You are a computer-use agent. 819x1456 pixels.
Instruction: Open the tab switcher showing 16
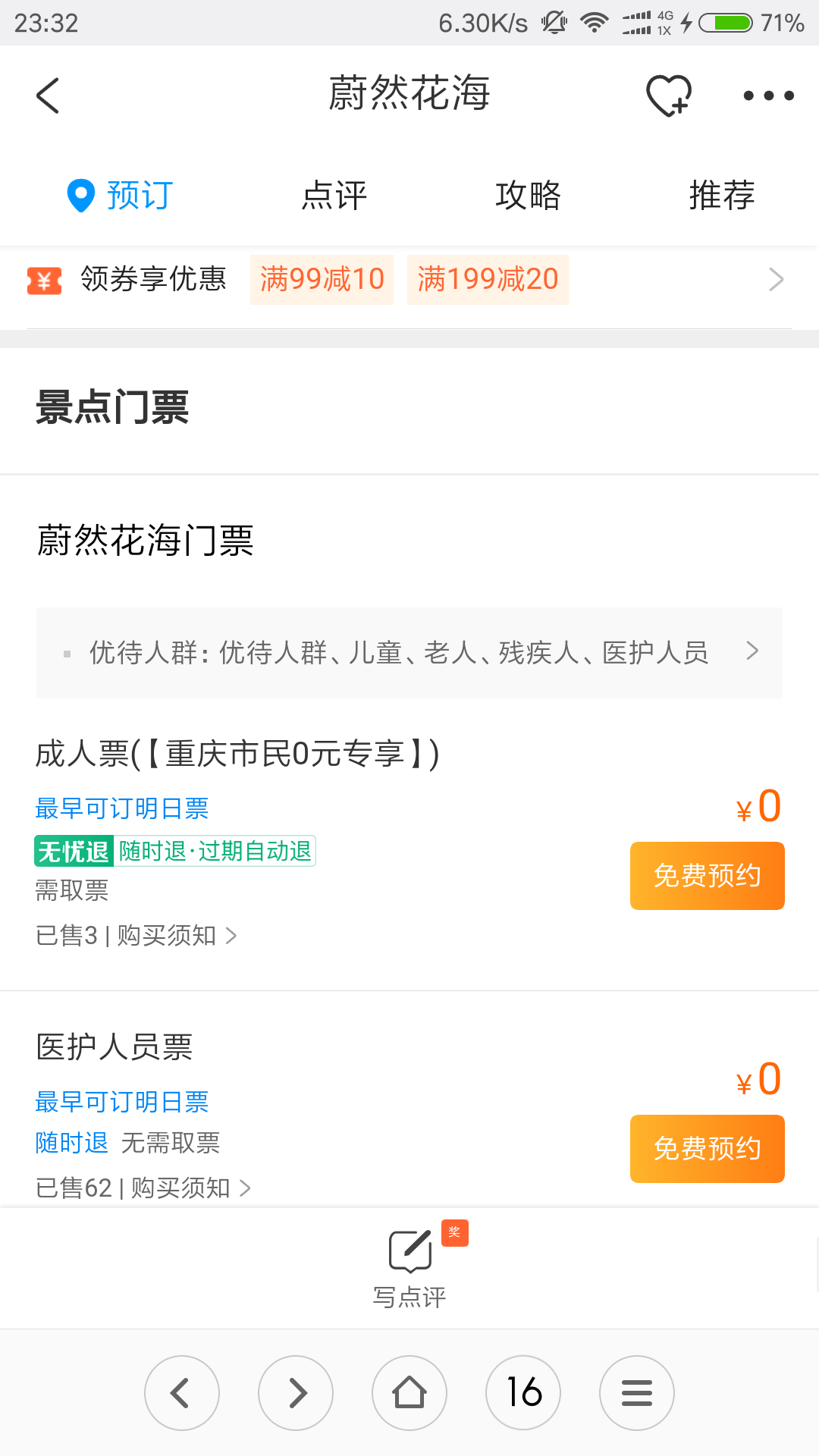pos(523,1393)
